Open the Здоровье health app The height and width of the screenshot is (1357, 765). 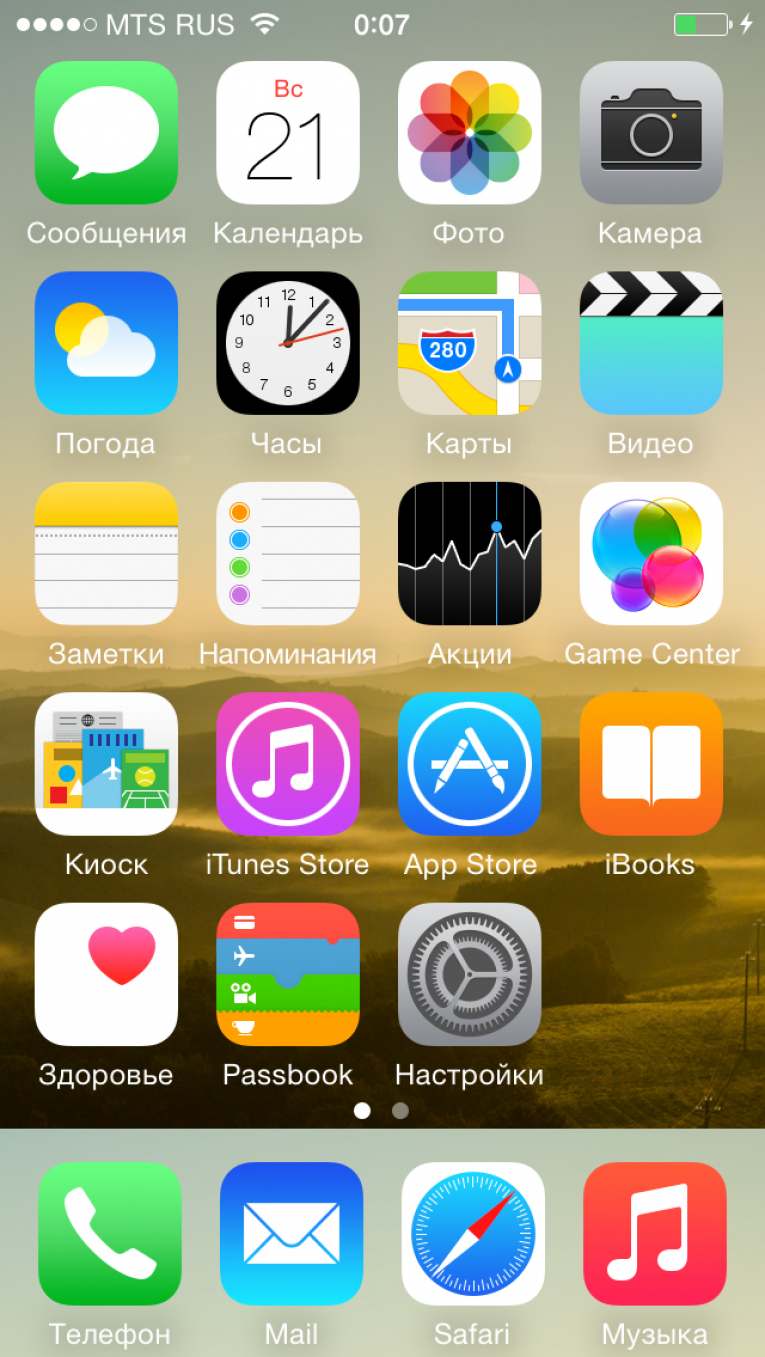tap(106, 974)
